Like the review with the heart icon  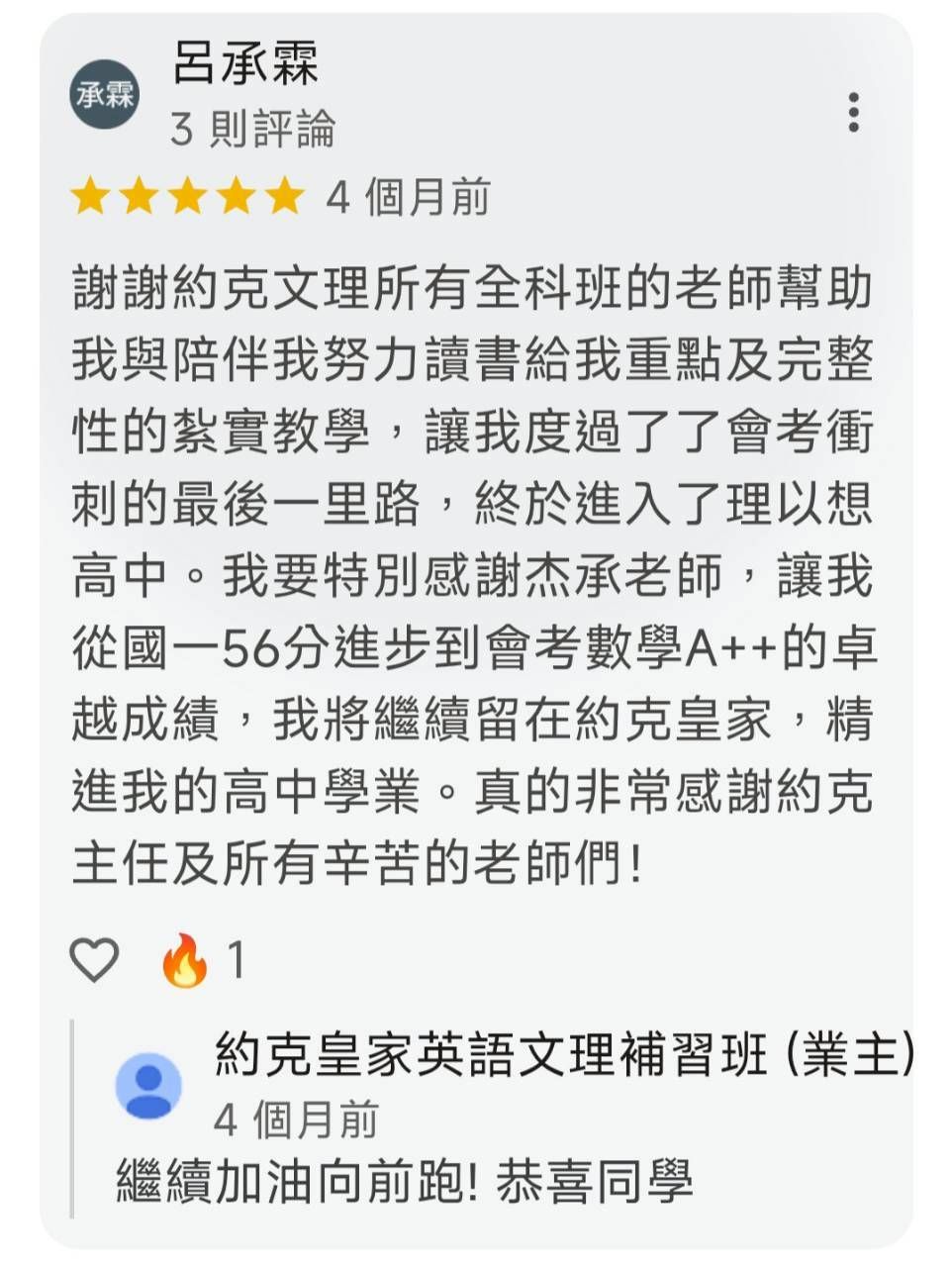point(94,959)
